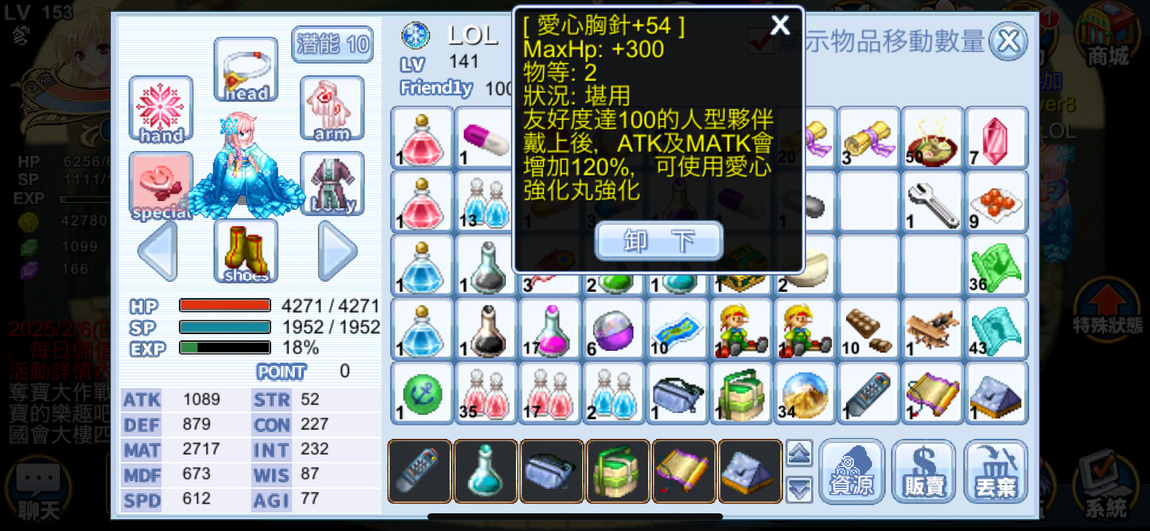Open the 聊天 chat button
1150x531 pixels.
point(39,489)
